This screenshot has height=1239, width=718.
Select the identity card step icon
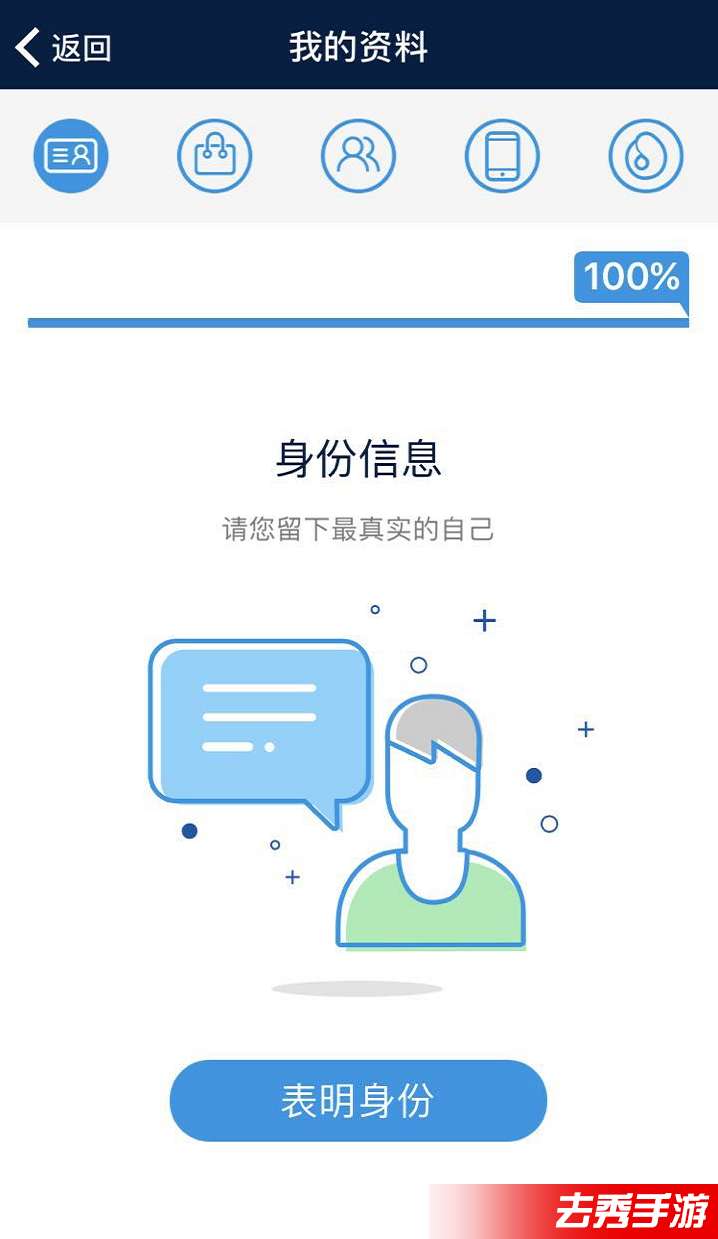[x=71, y=156]
